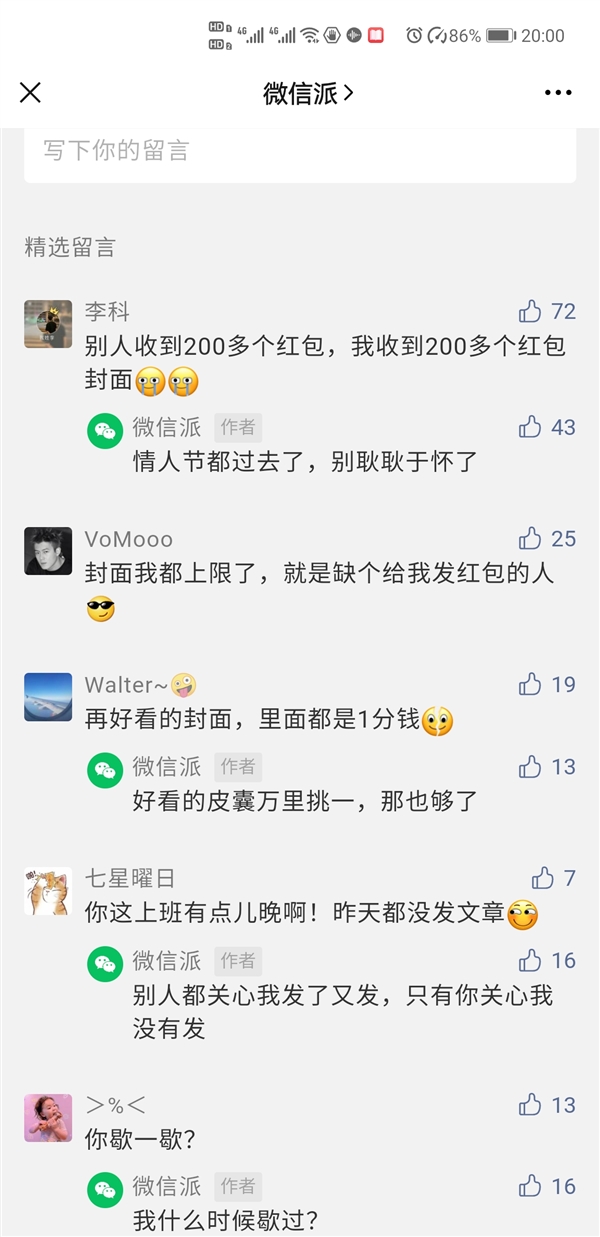Open the 微信派 account from the title
The height and width of the screenshot is (1237, 600).
(308, 93)
